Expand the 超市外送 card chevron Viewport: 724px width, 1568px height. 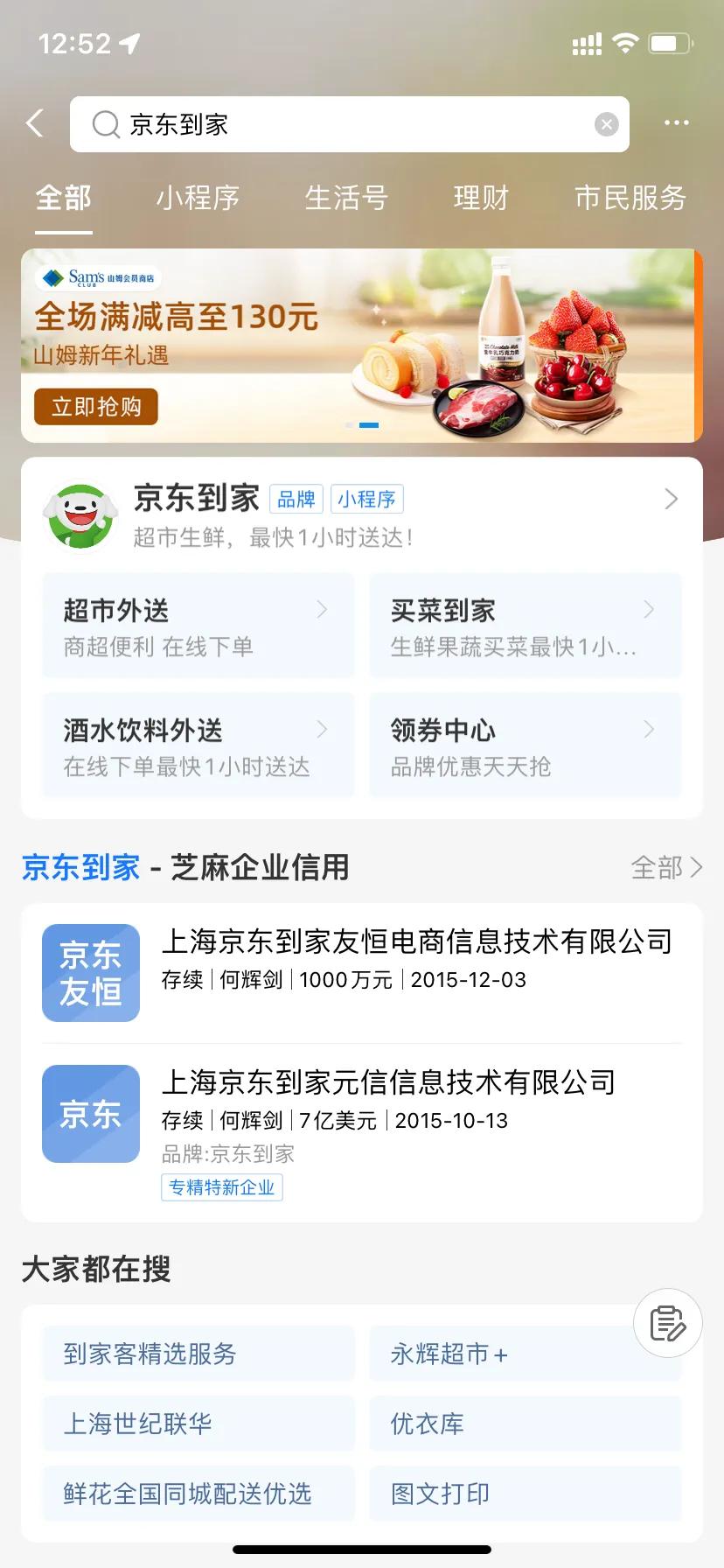323,609
